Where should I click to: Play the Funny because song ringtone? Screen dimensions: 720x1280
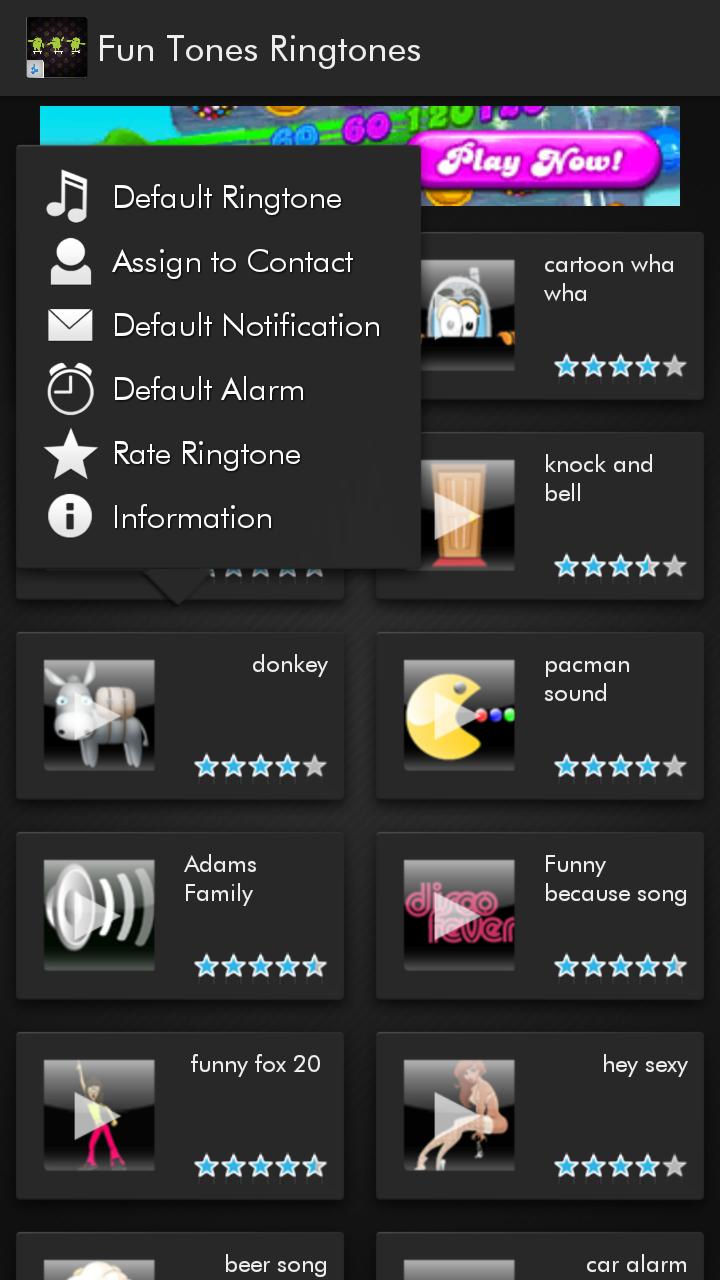pos(459,915)
